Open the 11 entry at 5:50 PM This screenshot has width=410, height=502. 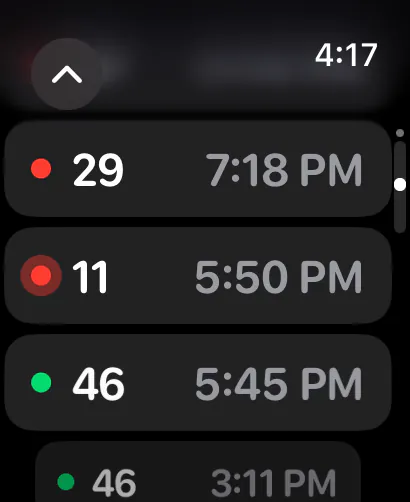coord(198,276)
